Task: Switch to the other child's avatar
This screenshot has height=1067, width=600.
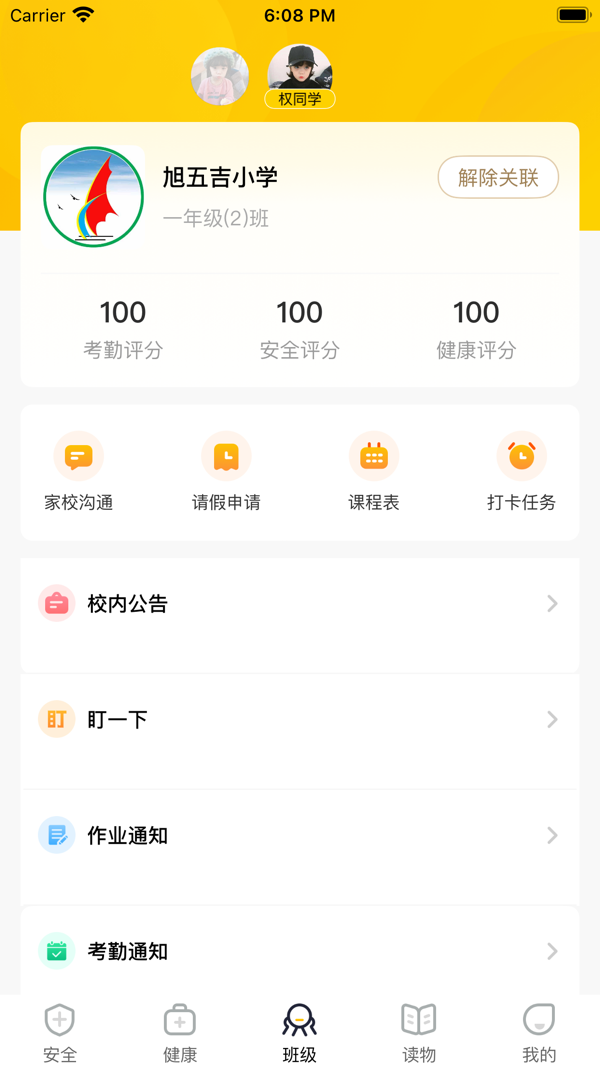Action: click(x=220, y=77)
